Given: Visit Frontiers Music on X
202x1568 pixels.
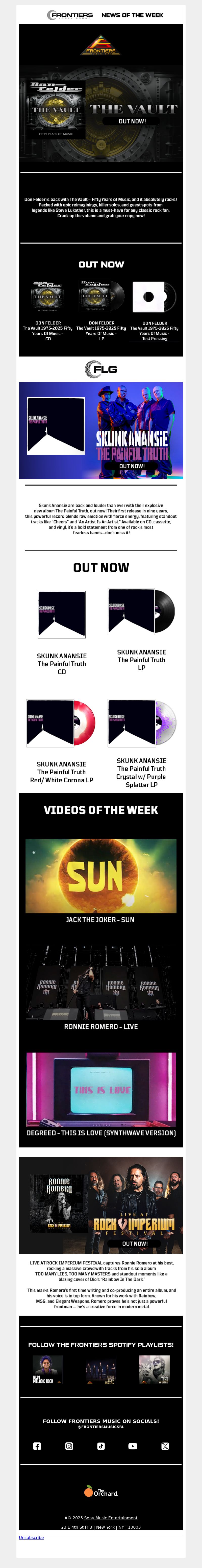Looking at the screenshot, I should 165,1446.
